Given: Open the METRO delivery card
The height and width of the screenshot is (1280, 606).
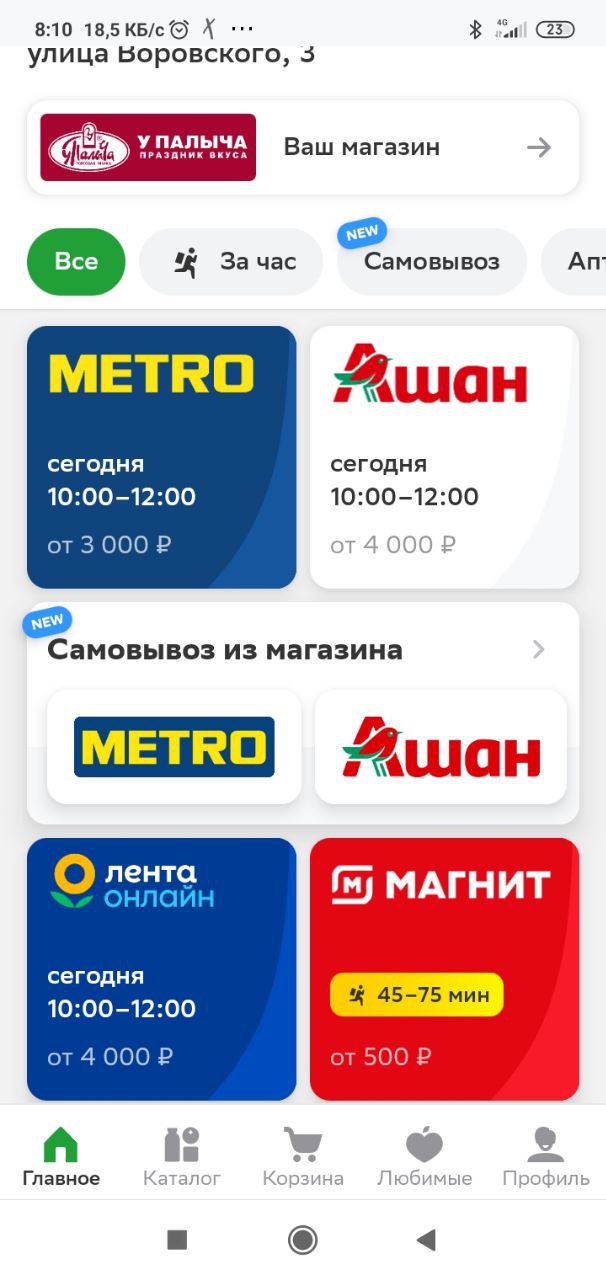Looking at the screenshot, I should [162, 457].
